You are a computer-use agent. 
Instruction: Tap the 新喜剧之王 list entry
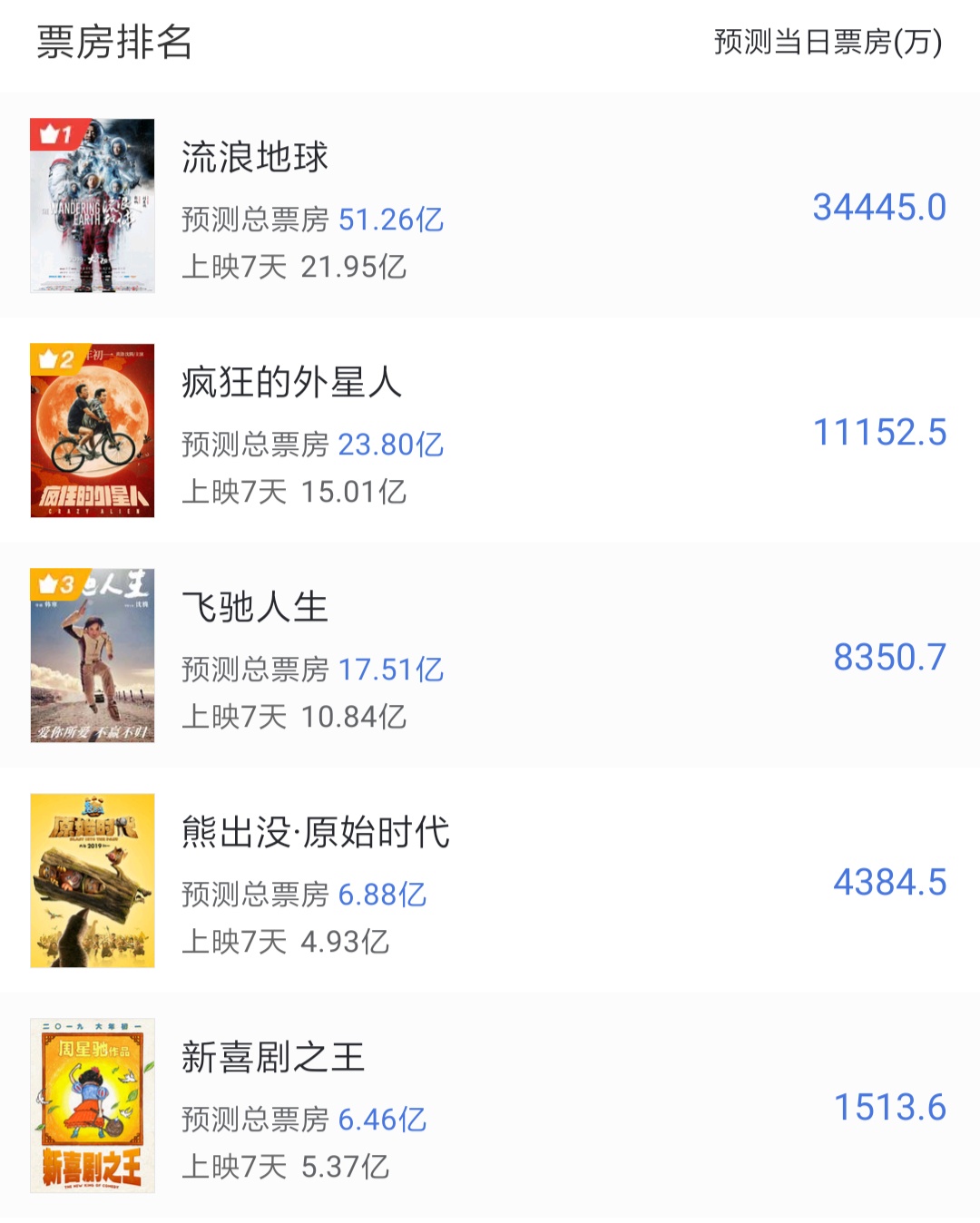490,1106
